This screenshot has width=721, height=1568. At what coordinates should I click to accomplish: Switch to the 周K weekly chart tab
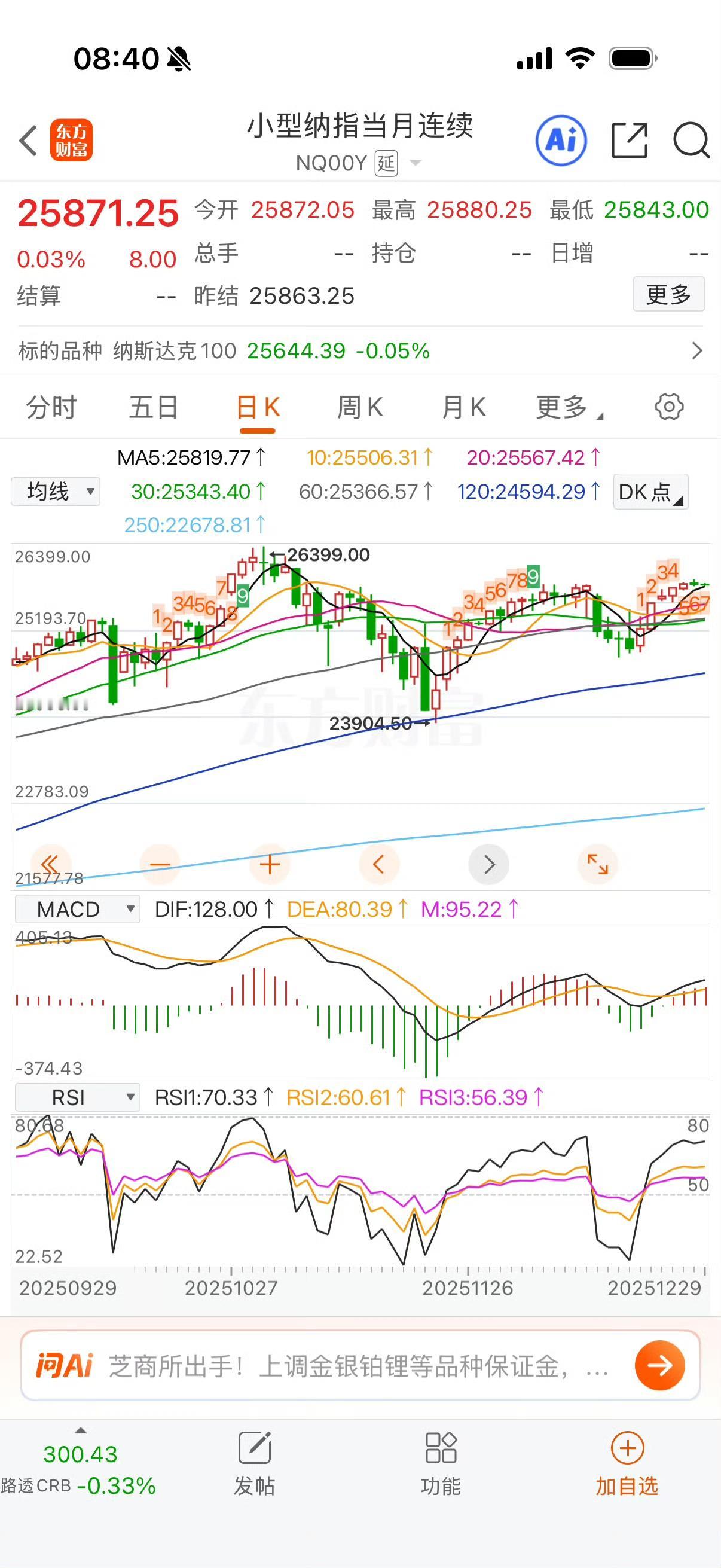[x=360, y=407]
